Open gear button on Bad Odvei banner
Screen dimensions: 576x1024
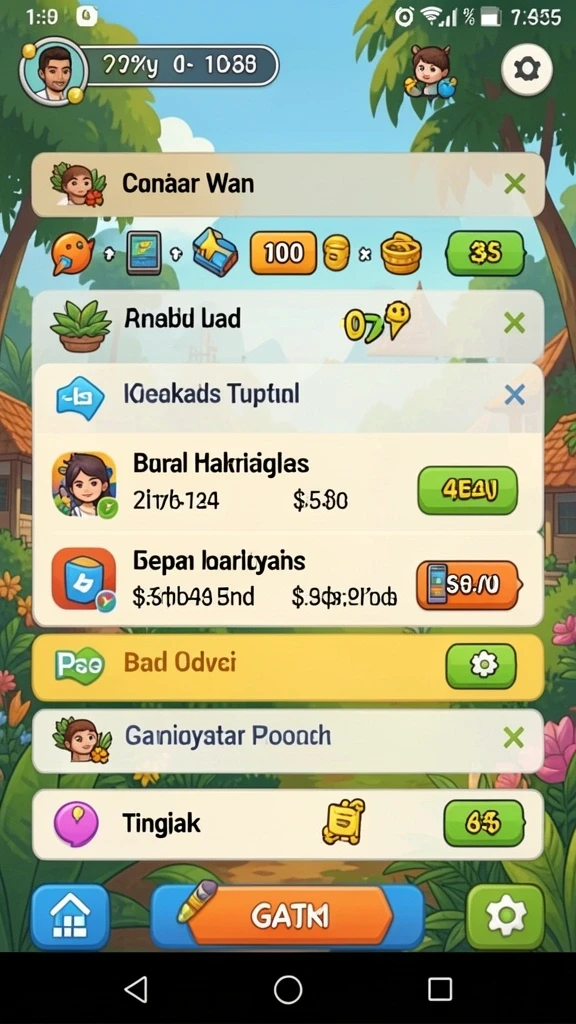pyautogui.click(x=481, y=666)
